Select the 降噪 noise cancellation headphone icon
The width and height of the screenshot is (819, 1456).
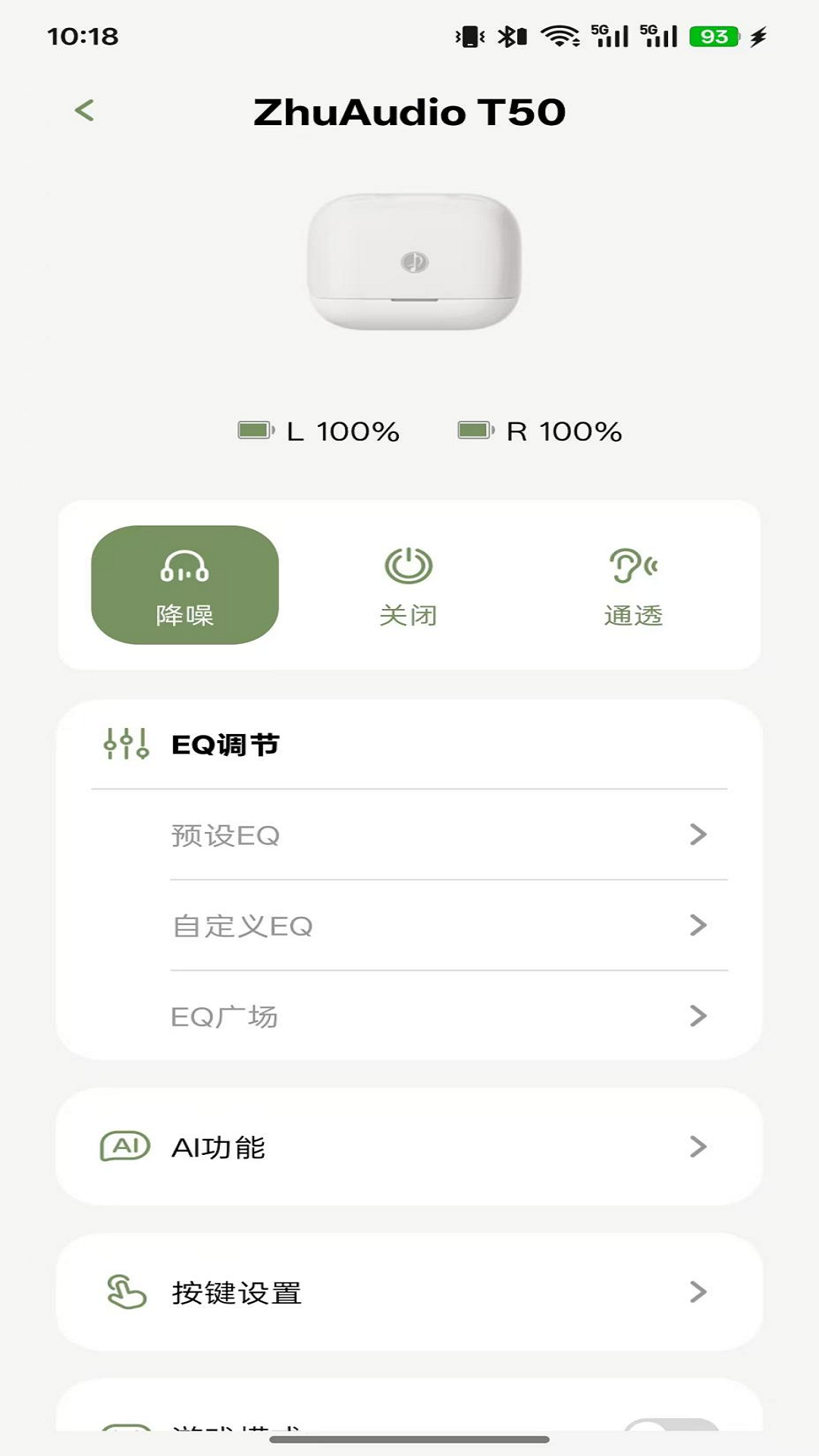(186, 565)
